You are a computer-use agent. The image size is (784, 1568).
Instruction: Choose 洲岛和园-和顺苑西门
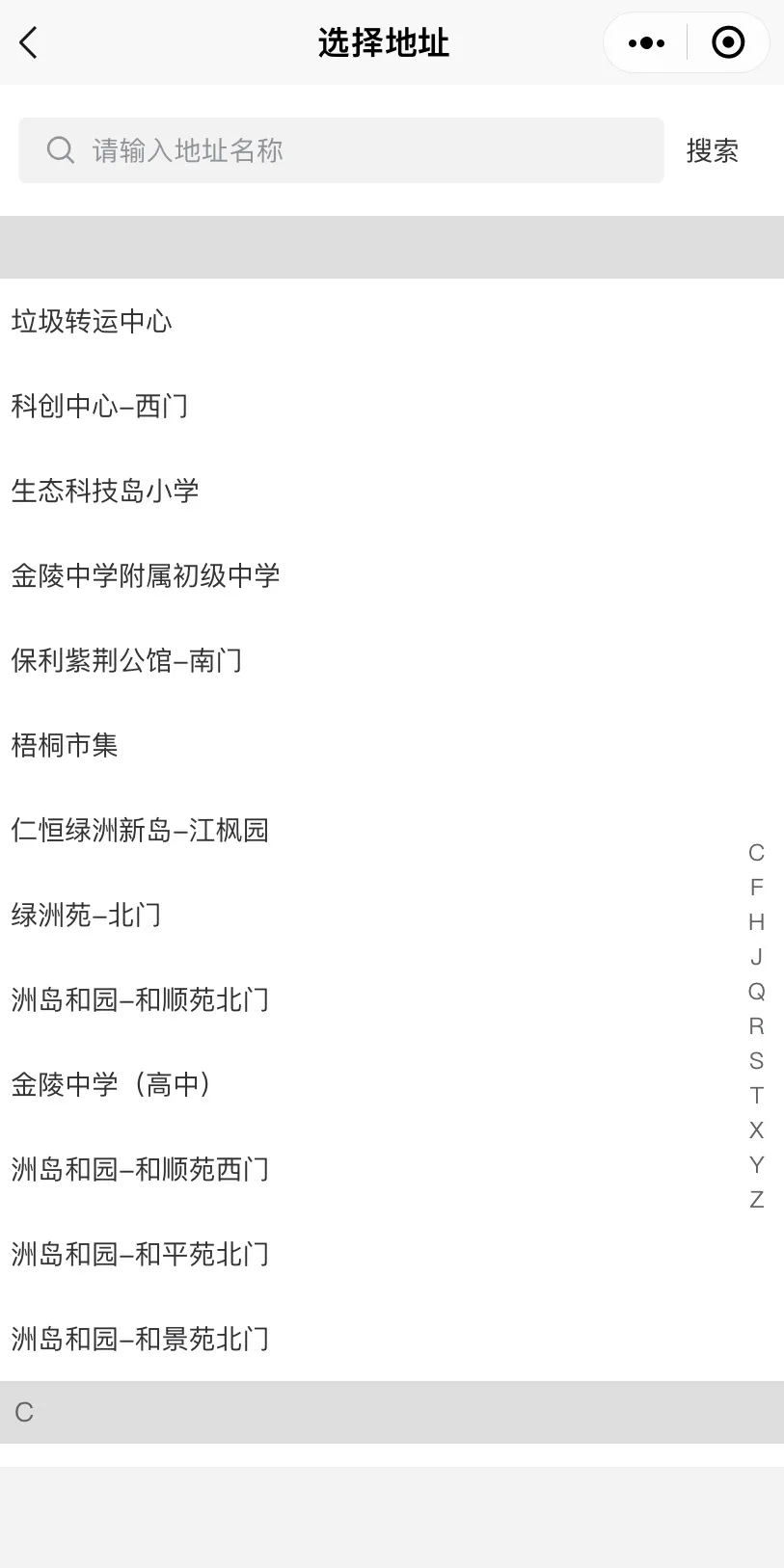click(140, 1169)
